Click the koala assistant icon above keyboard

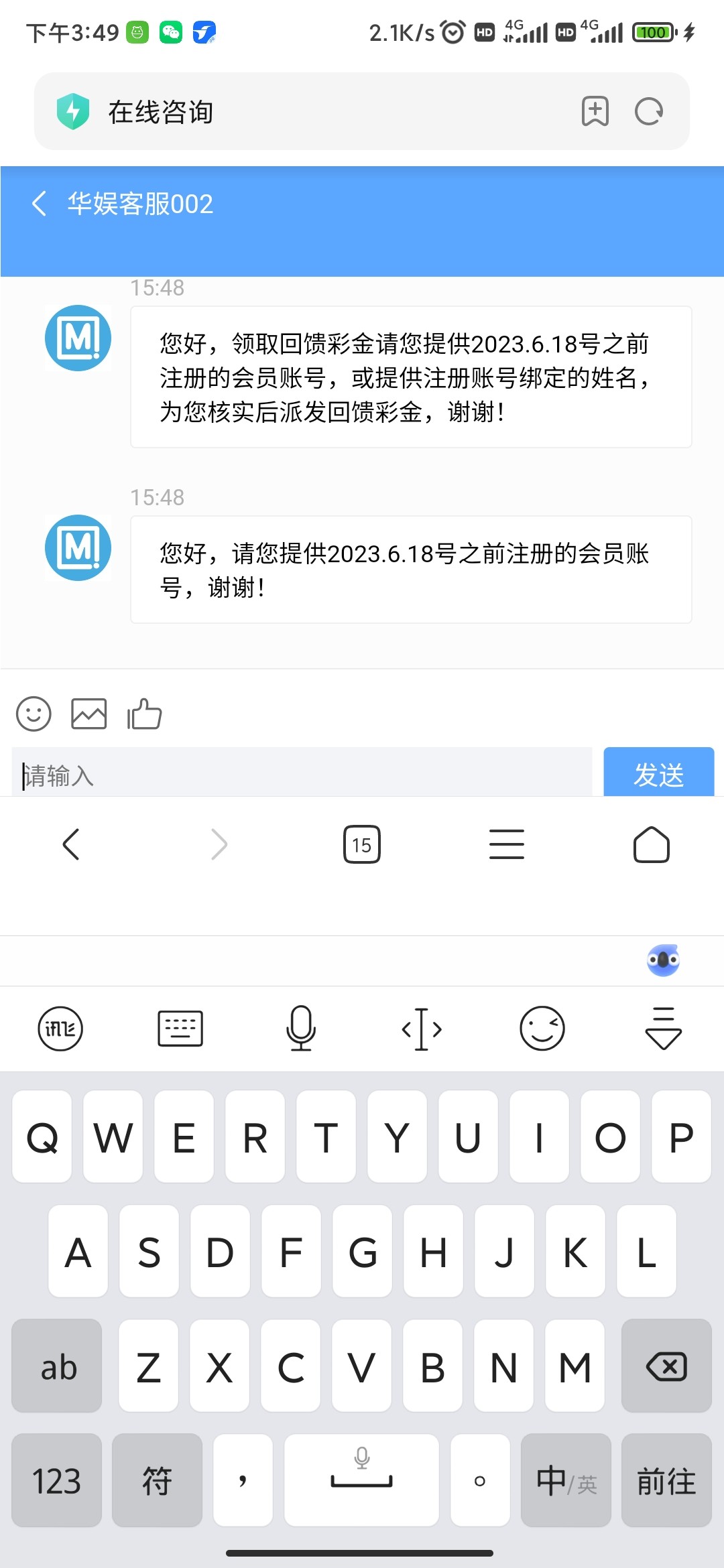[663, 961]
